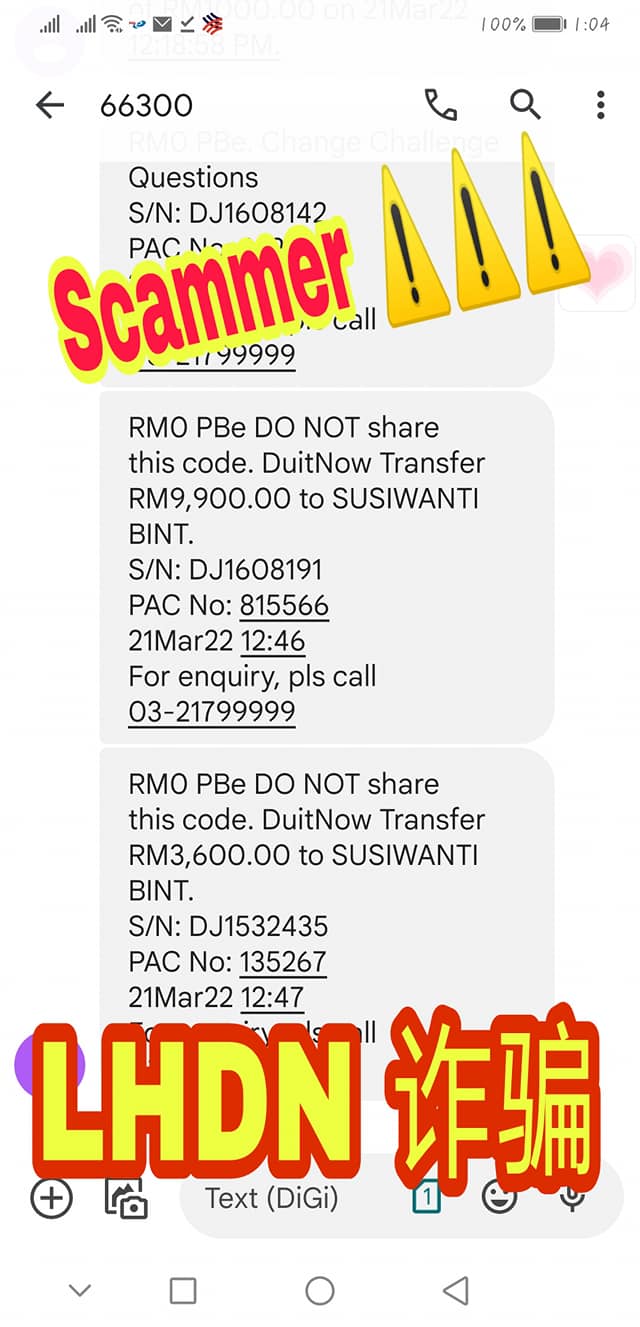640x1327 pixels.
Task: Go back from the 66300 conversation
Action: (49, 105)
